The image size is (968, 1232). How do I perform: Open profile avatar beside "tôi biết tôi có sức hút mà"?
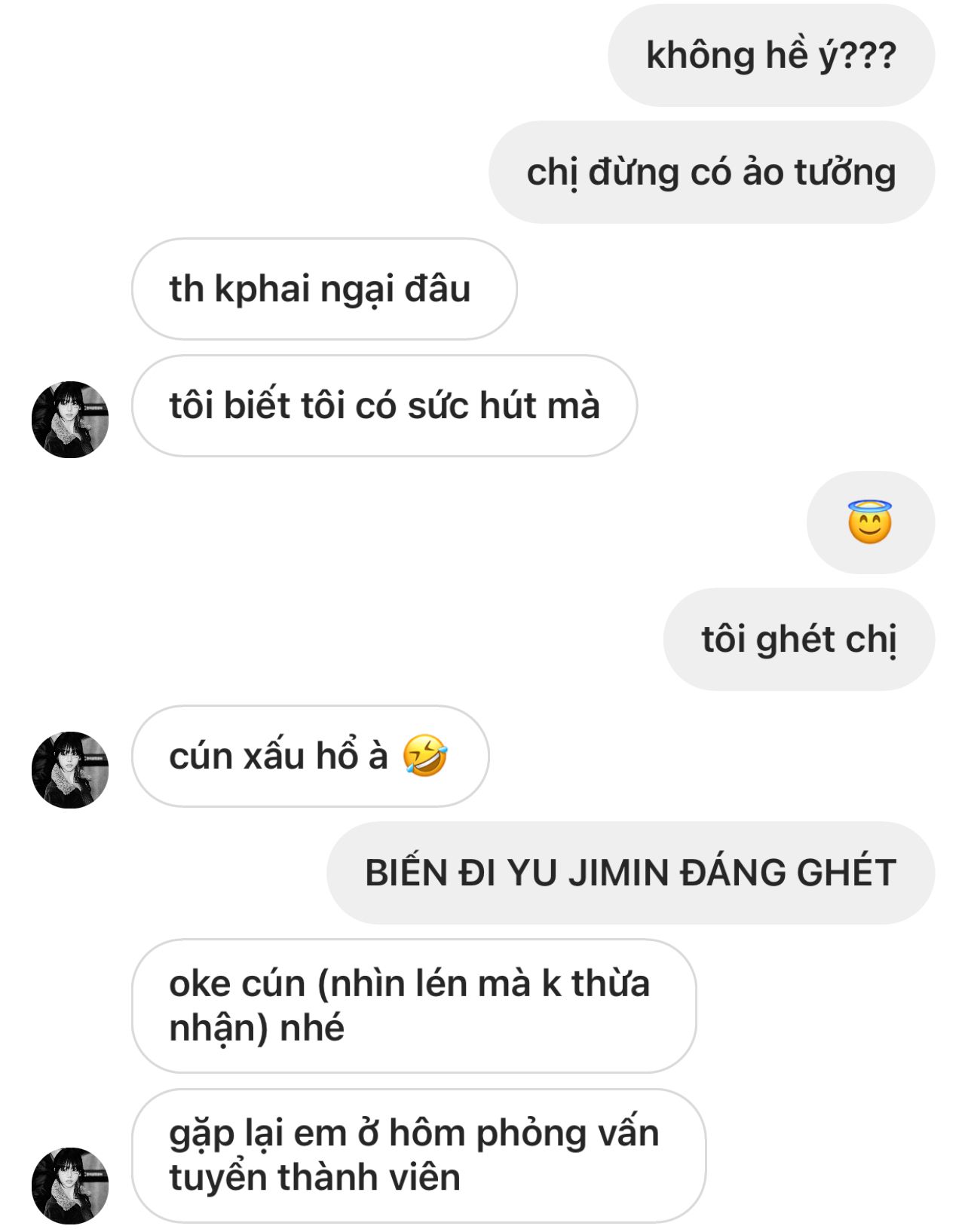coord(70,420)
